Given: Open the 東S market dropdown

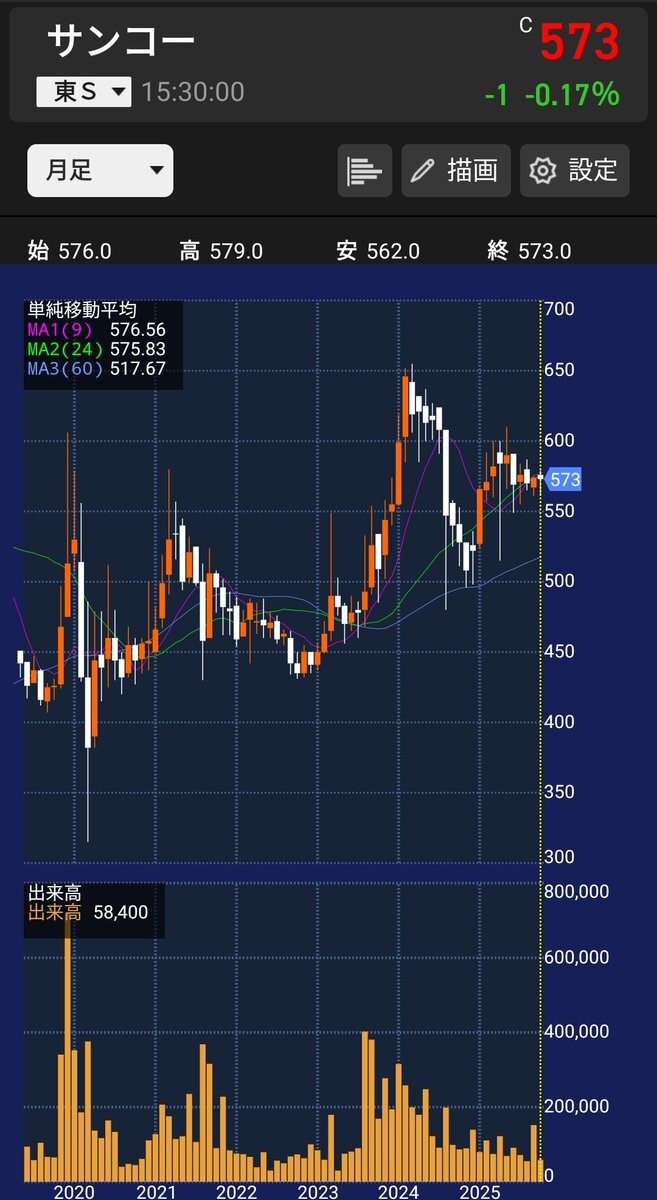Looking at the screenshot, I should click(x=84, y=92).
